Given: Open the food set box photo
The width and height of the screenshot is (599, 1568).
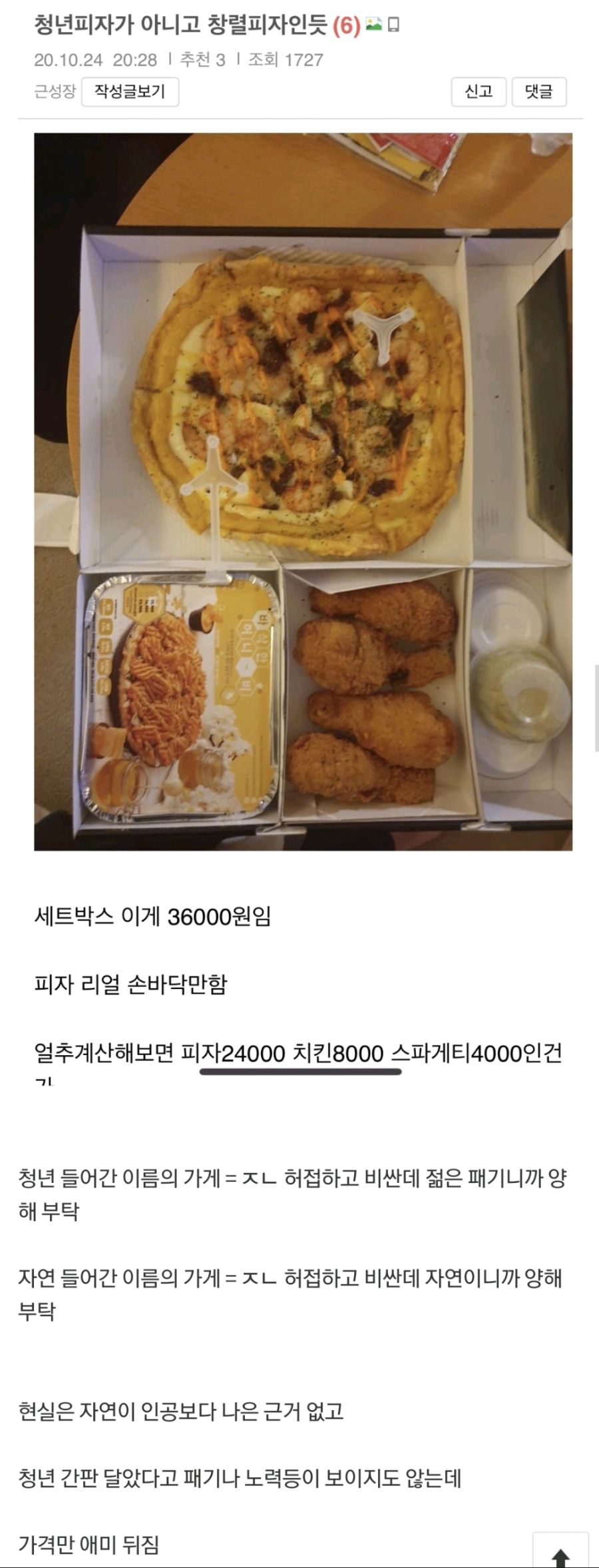Looking at the screenshot, I should 303,491.
